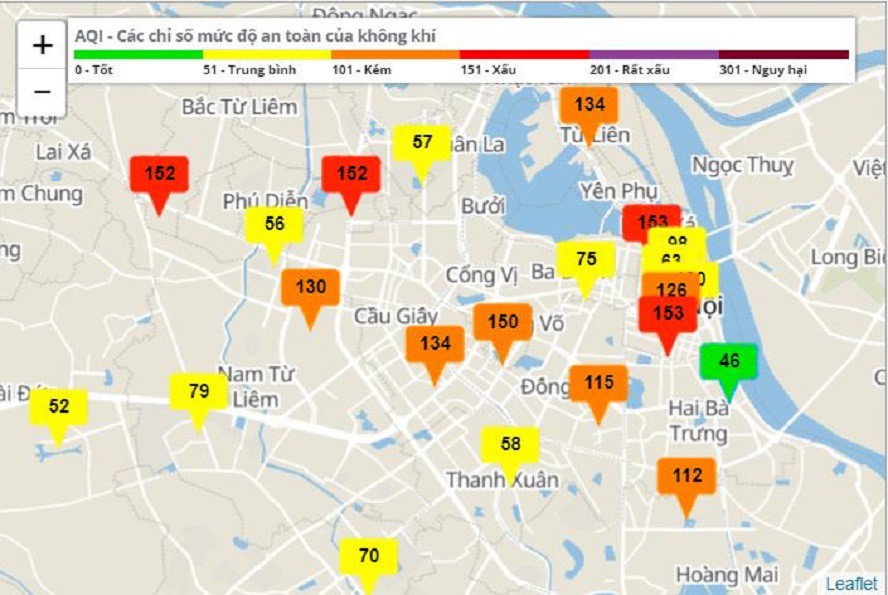Screen dimensions: 888x595
Task: Tap the orange AQI 126 marker
Action: 673,289
